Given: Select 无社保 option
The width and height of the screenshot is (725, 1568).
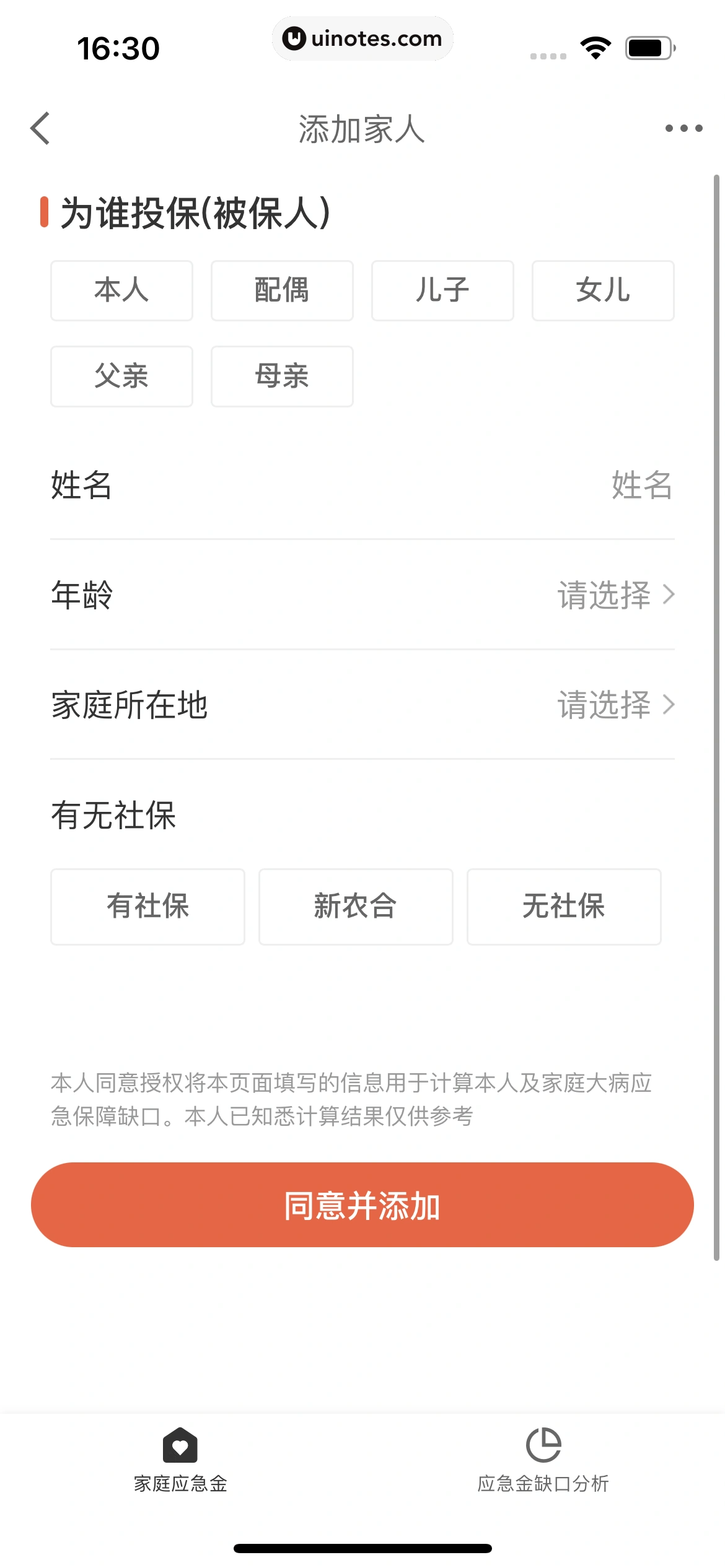Looking at the screenshot, I should [x=564, y=907].
